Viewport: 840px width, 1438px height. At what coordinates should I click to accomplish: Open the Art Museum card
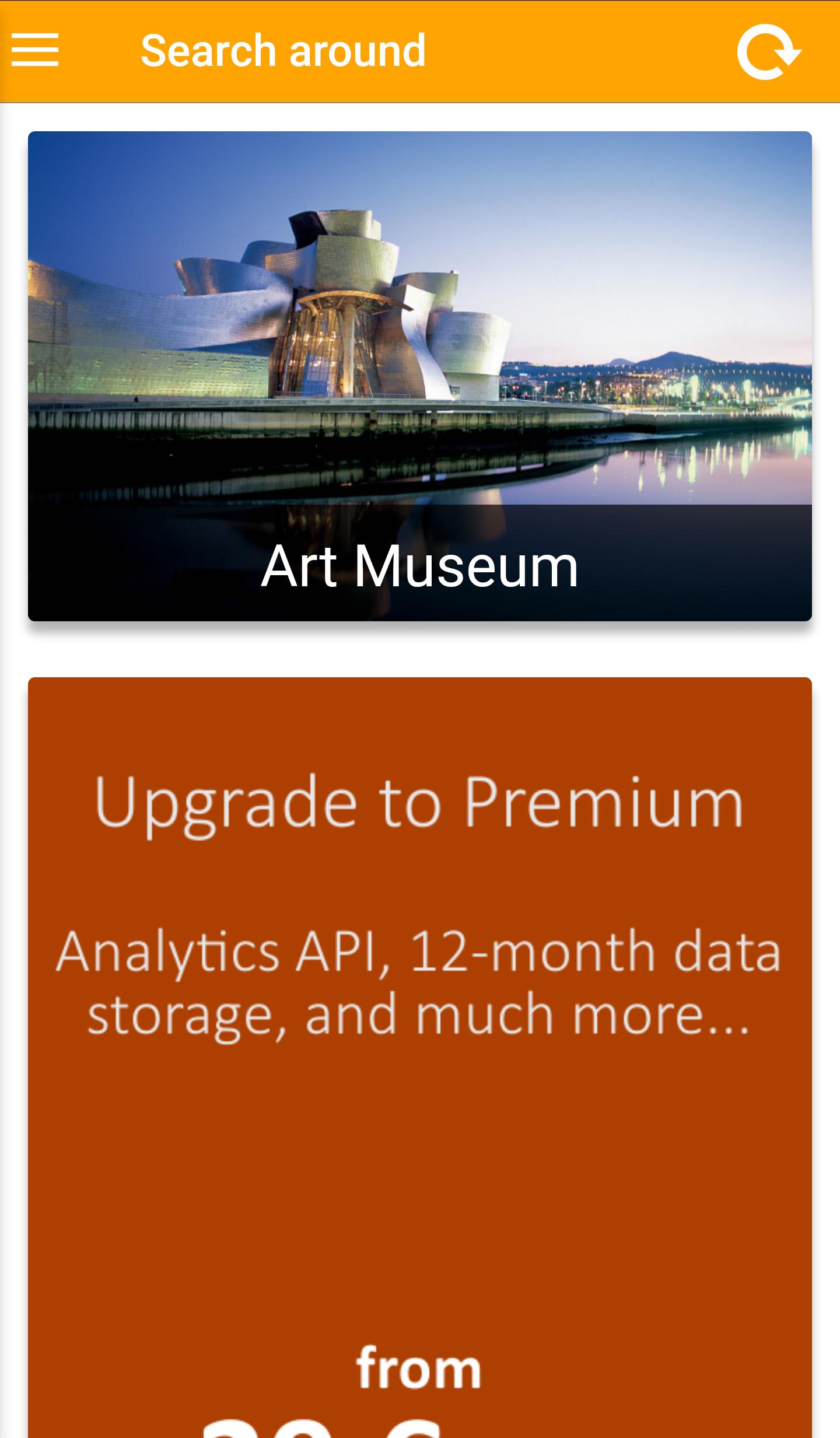(x=420, y=376)
